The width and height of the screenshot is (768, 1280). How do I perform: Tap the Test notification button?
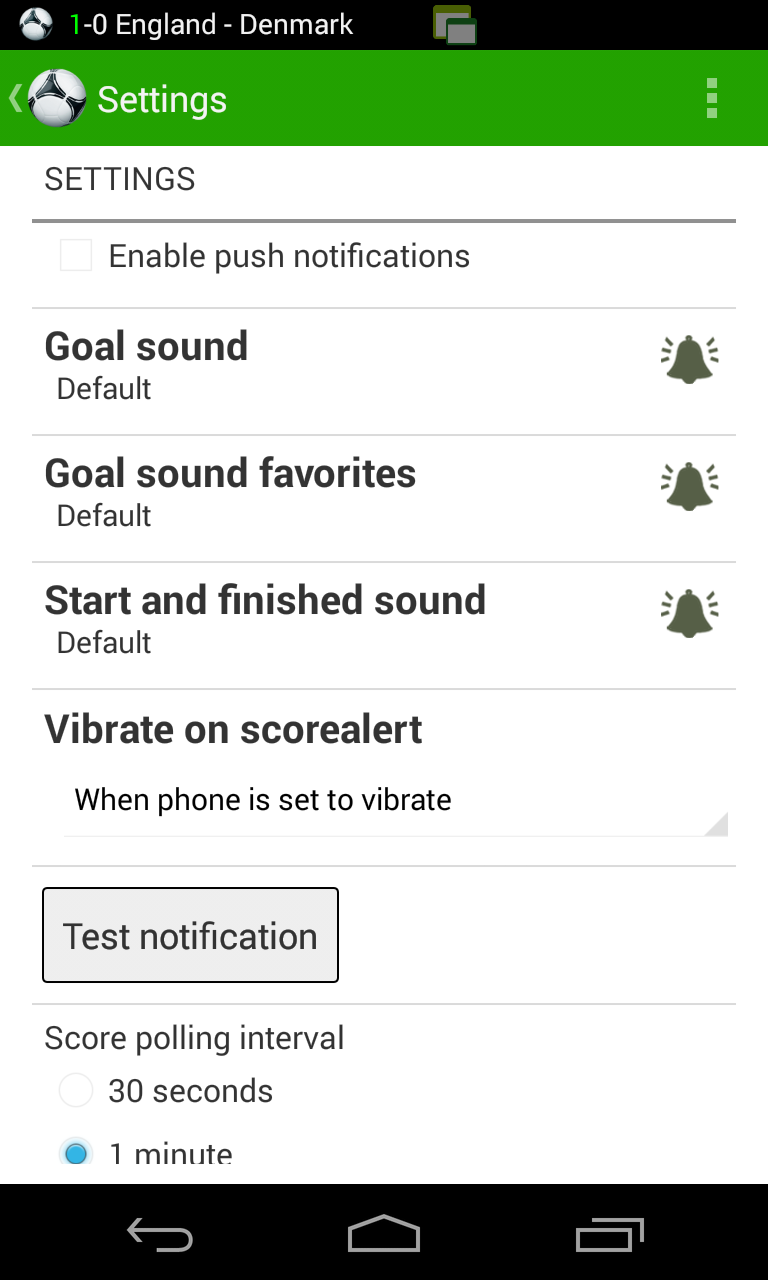tap(190, 936)
